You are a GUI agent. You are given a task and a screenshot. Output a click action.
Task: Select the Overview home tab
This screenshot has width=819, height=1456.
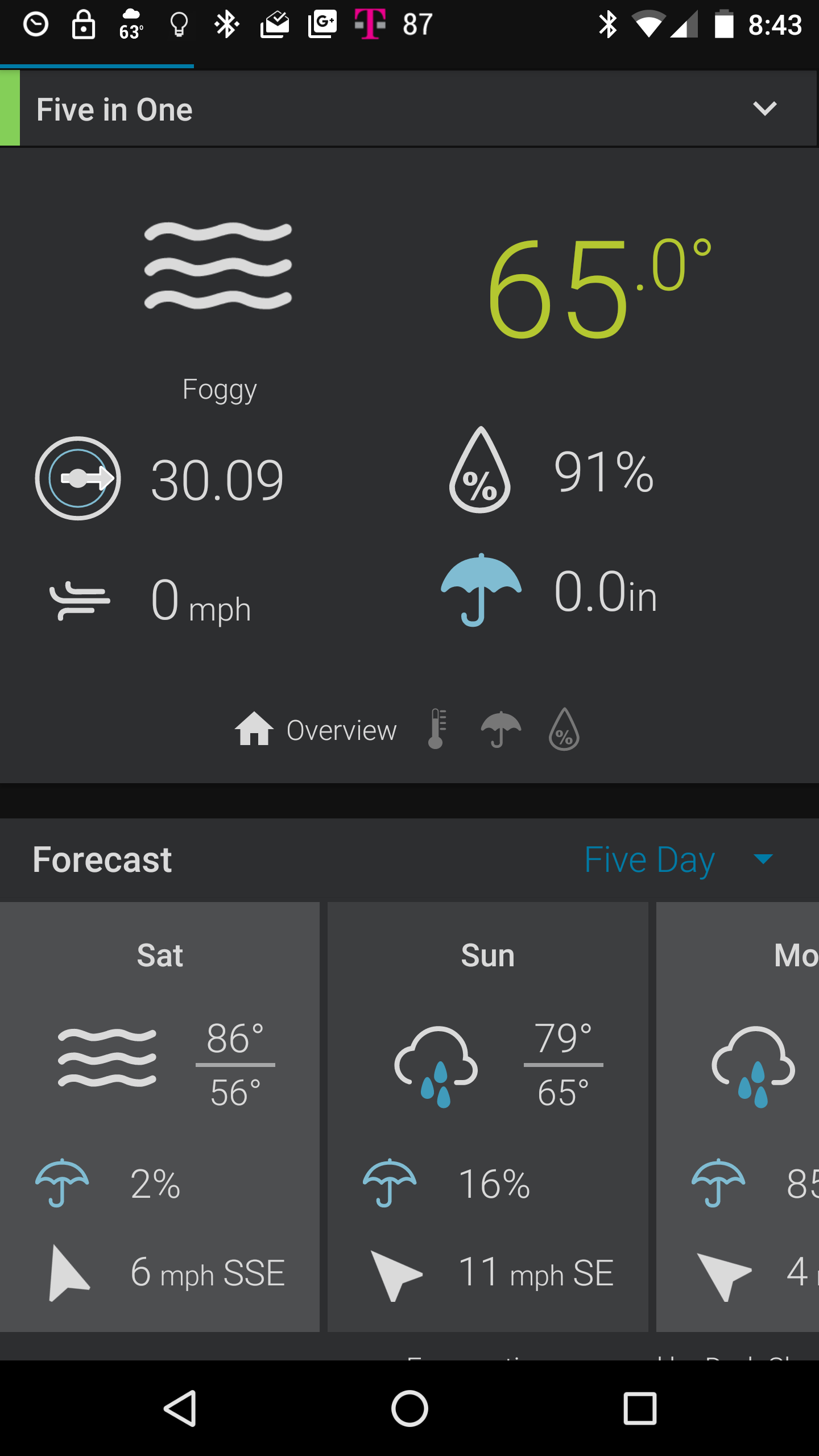[x=316, y=730]
